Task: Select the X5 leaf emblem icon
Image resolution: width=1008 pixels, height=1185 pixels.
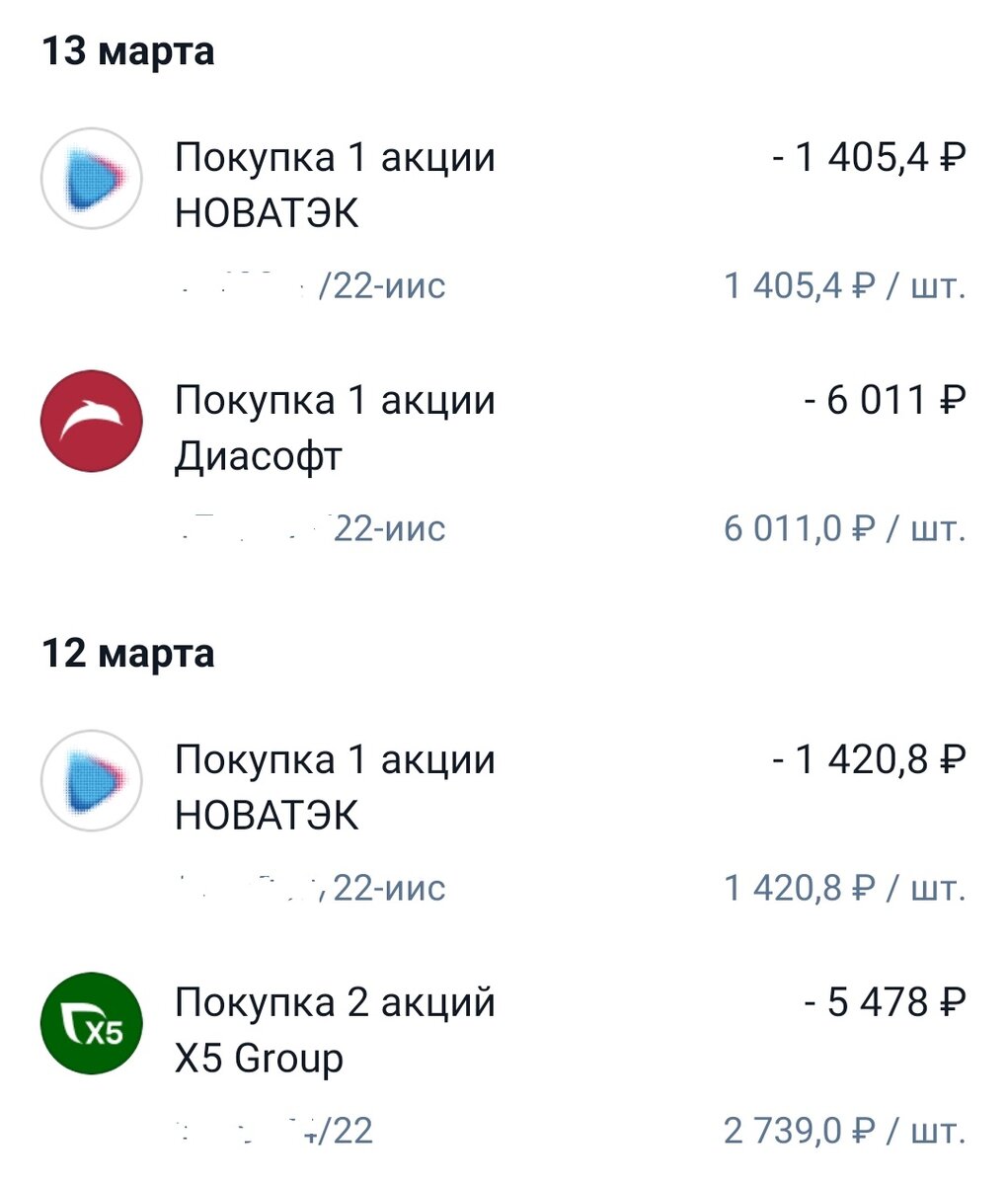Action: [x=91, y=1024]
